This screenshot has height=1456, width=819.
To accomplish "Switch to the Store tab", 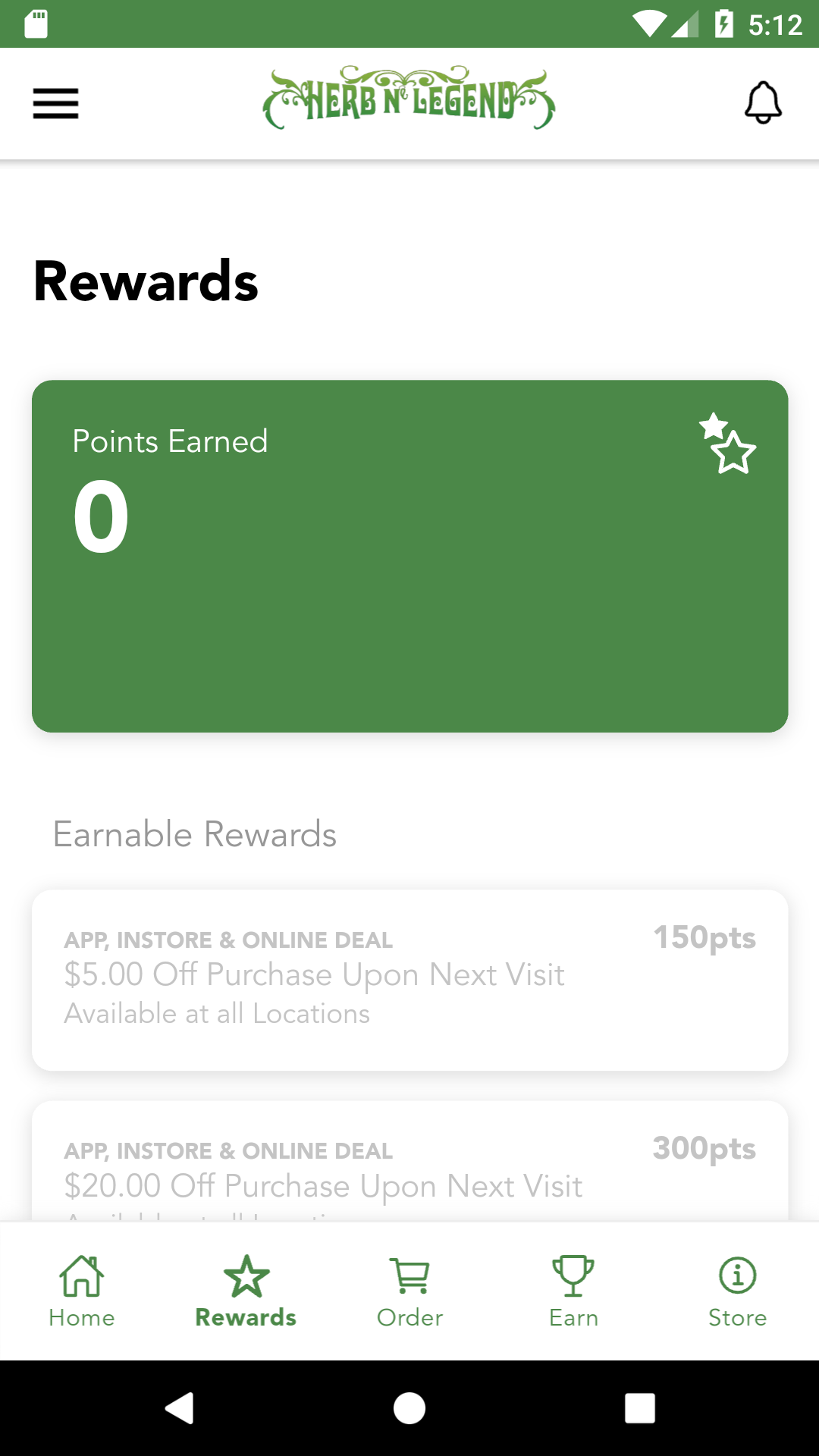I will [737, 1291].
